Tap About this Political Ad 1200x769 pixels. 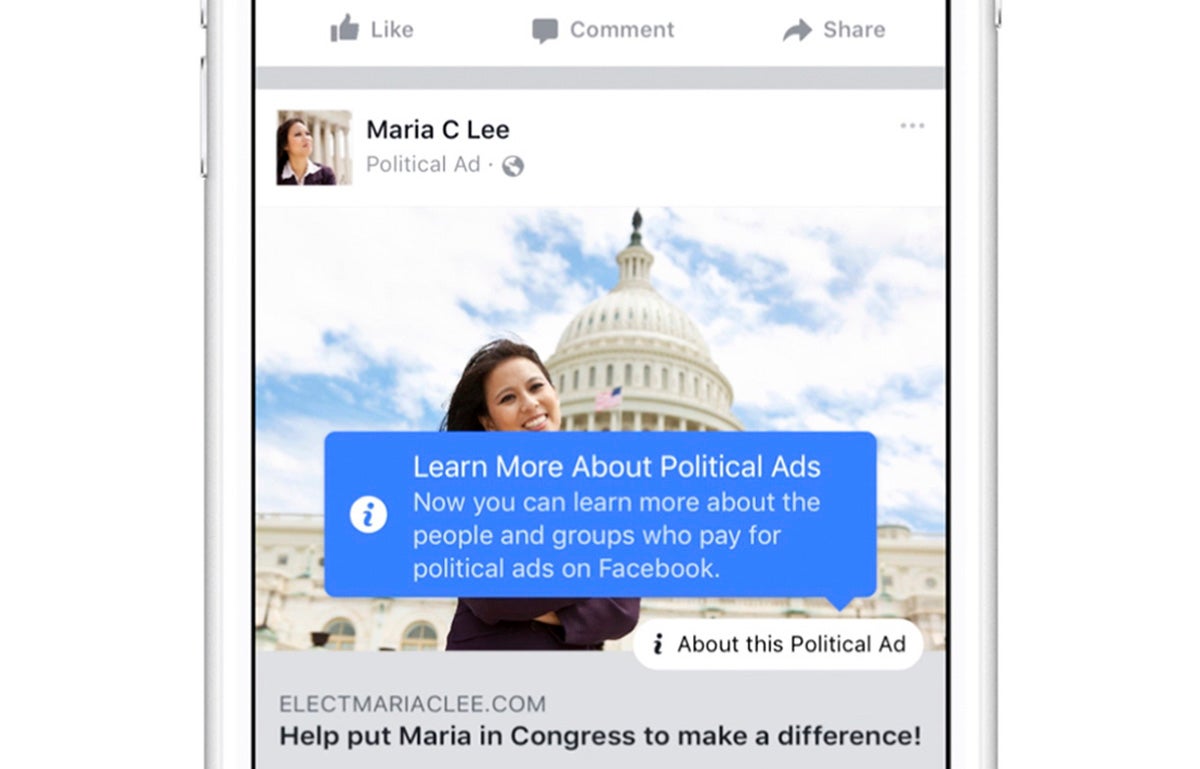[778, 644]
